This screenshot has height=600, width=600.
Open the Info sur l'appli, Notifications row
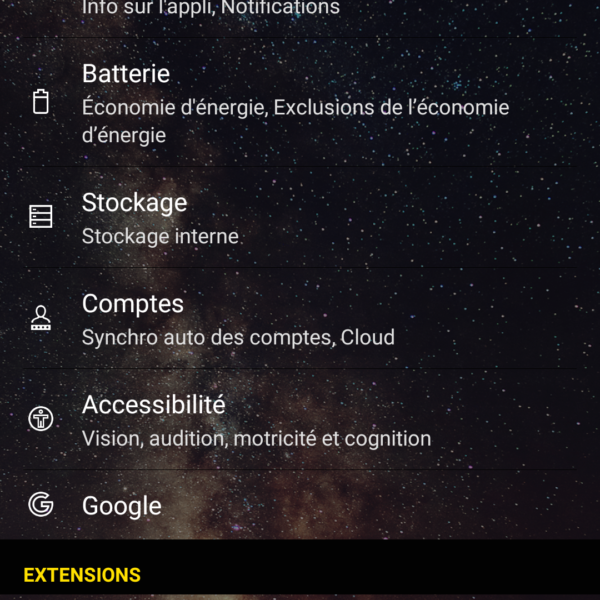point(300,12)
